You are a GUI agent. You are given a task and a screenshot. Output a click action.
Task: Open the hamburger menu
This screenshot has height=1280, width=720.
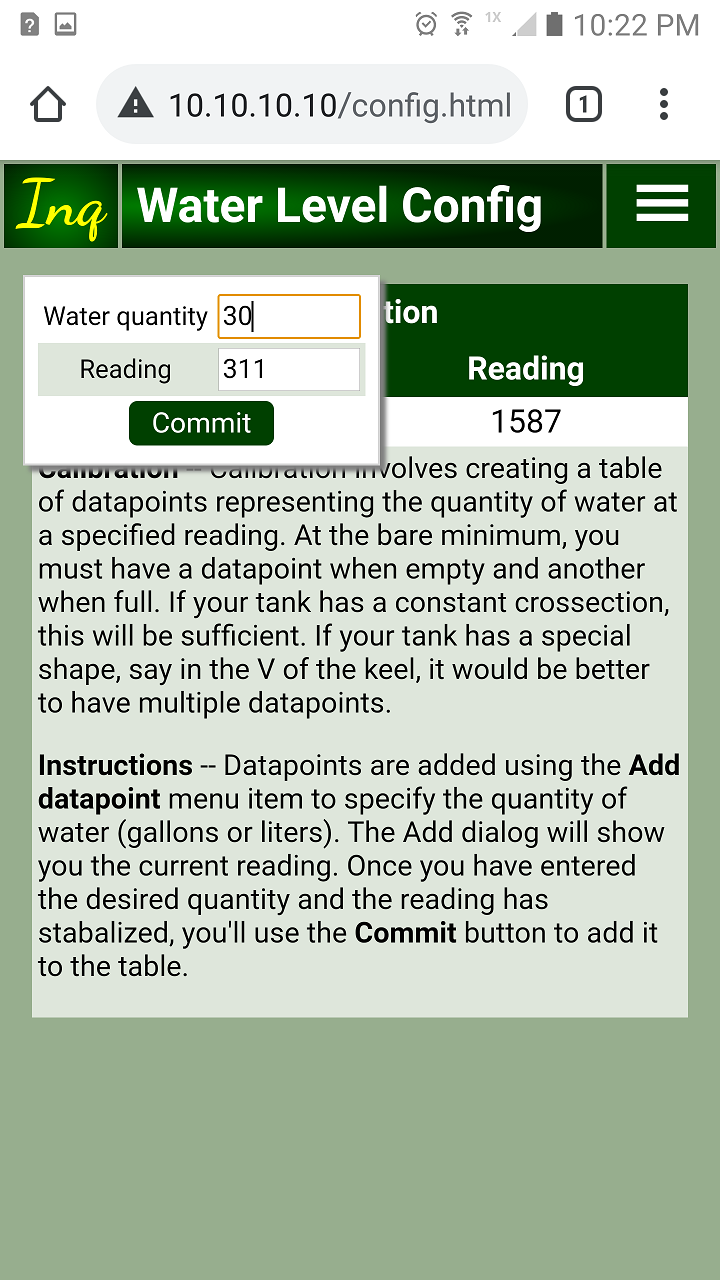[661, 205]
